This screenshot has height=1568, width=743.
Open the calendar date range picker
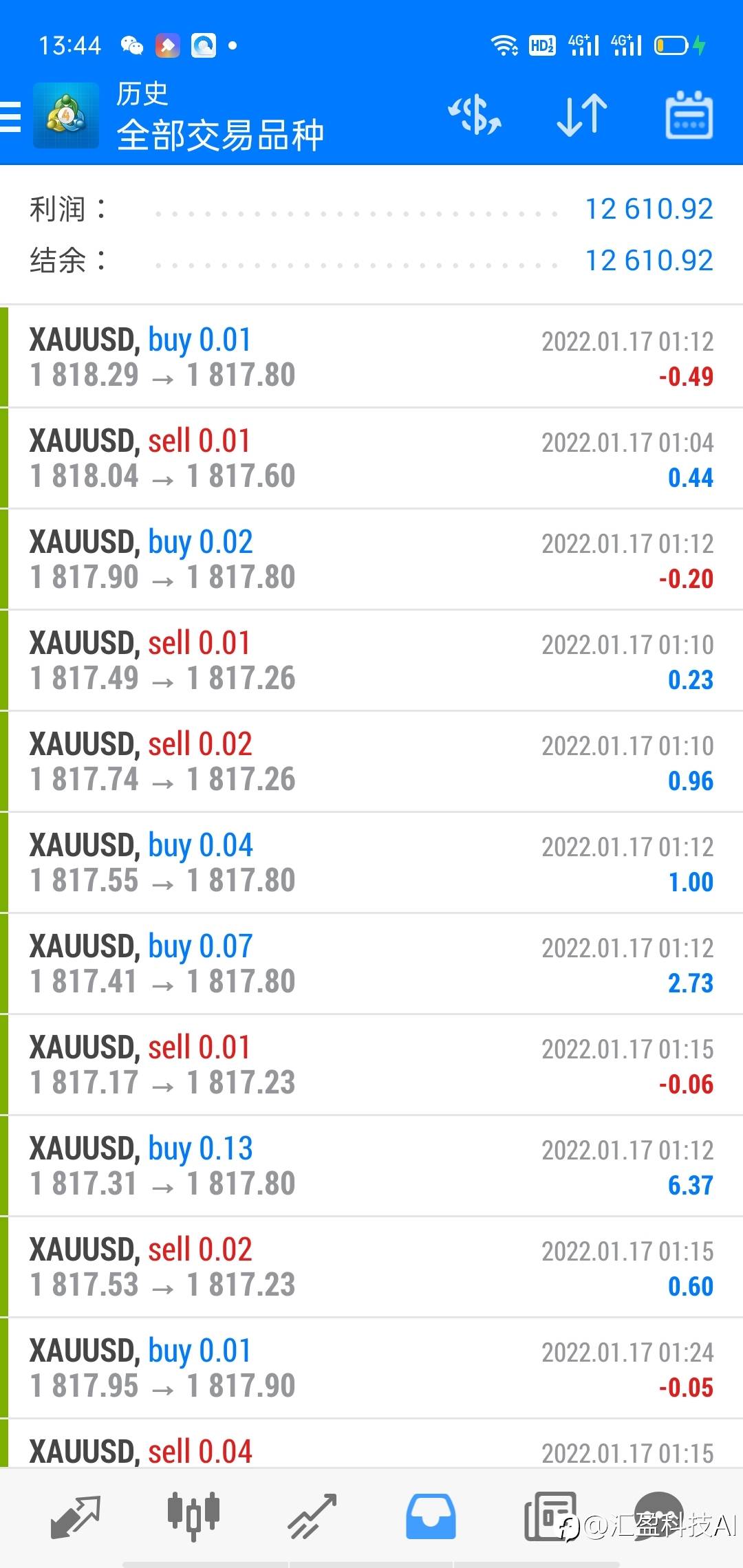[689, 115]
